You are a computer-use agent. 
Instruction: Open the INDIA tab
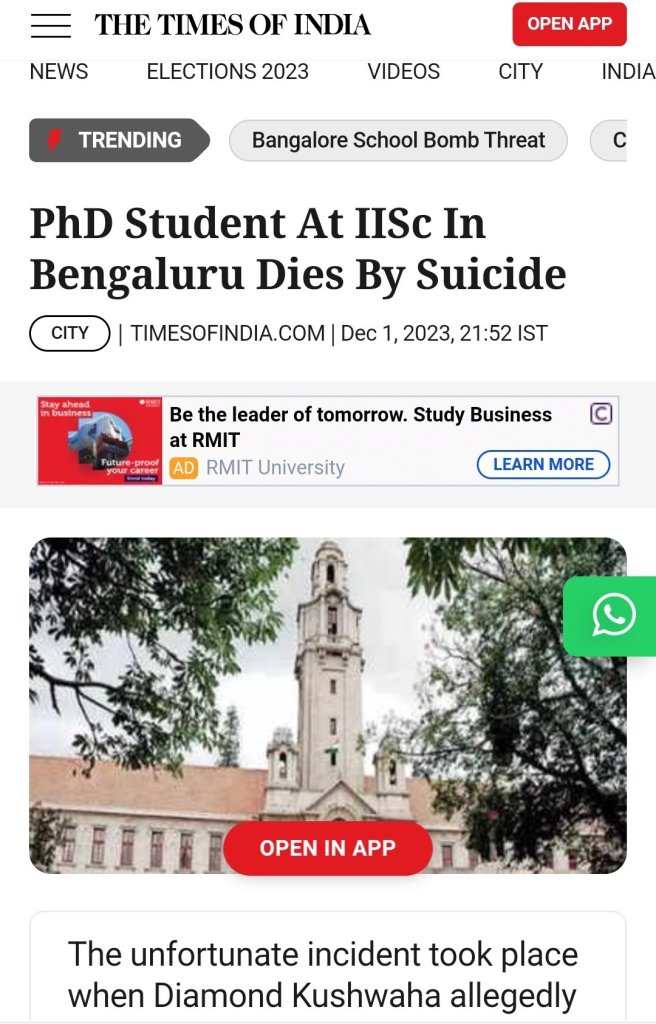[627, 72]
